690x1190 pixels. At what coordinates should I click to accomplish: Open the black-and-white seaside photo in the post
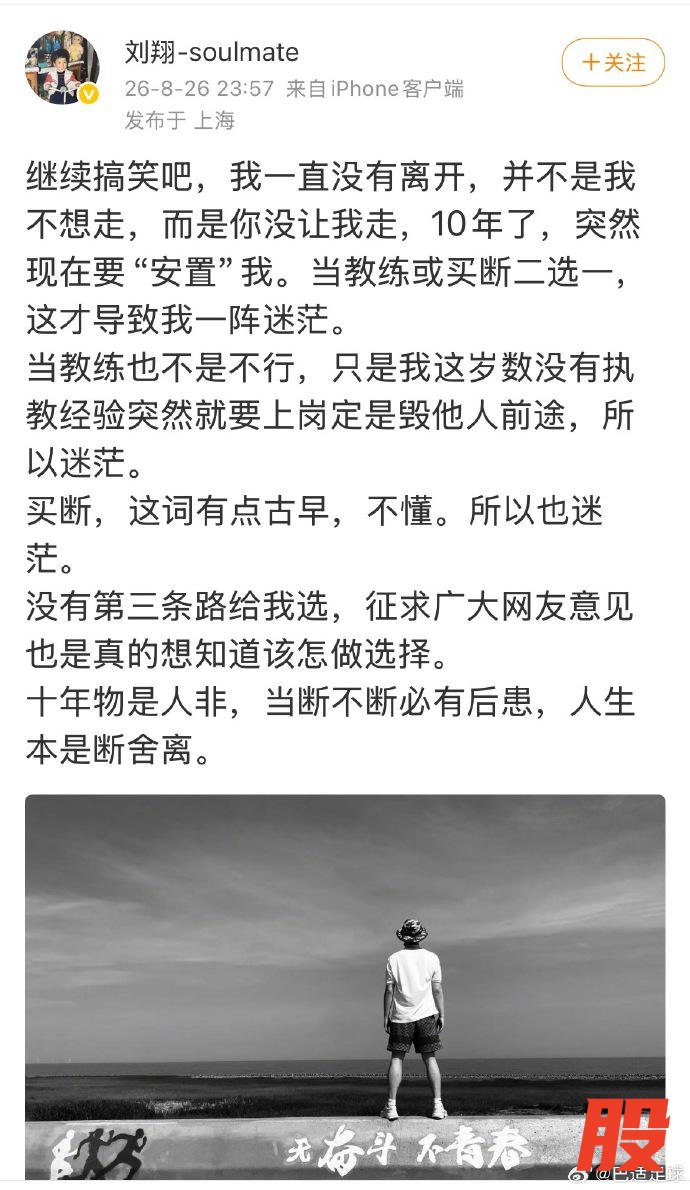pyautogui.click(x=345, y=987)
